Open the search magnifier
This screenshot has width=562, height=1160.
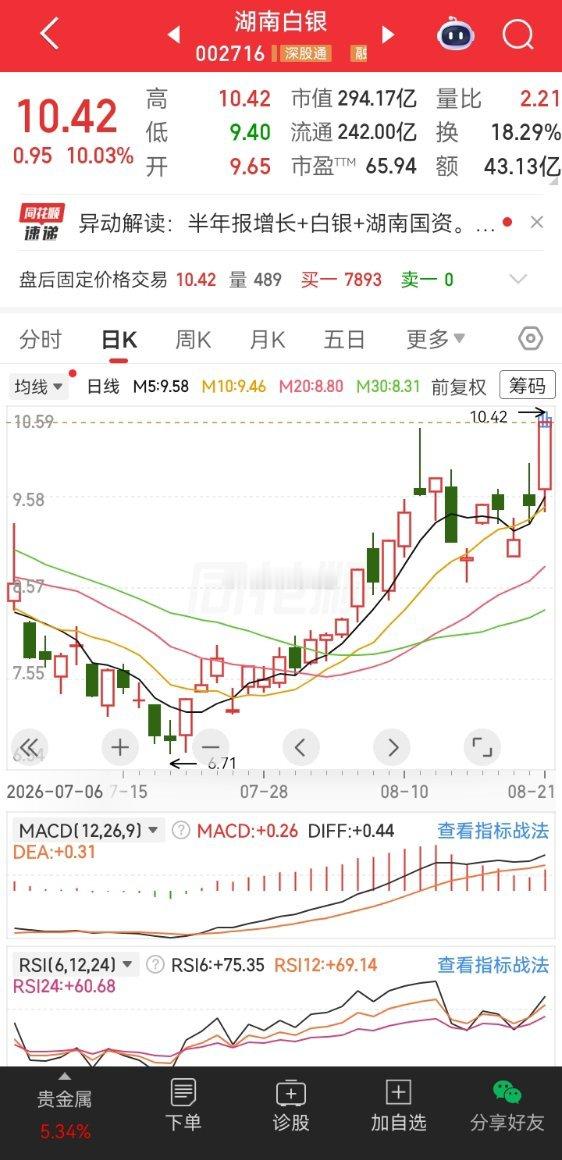[518, 34]
